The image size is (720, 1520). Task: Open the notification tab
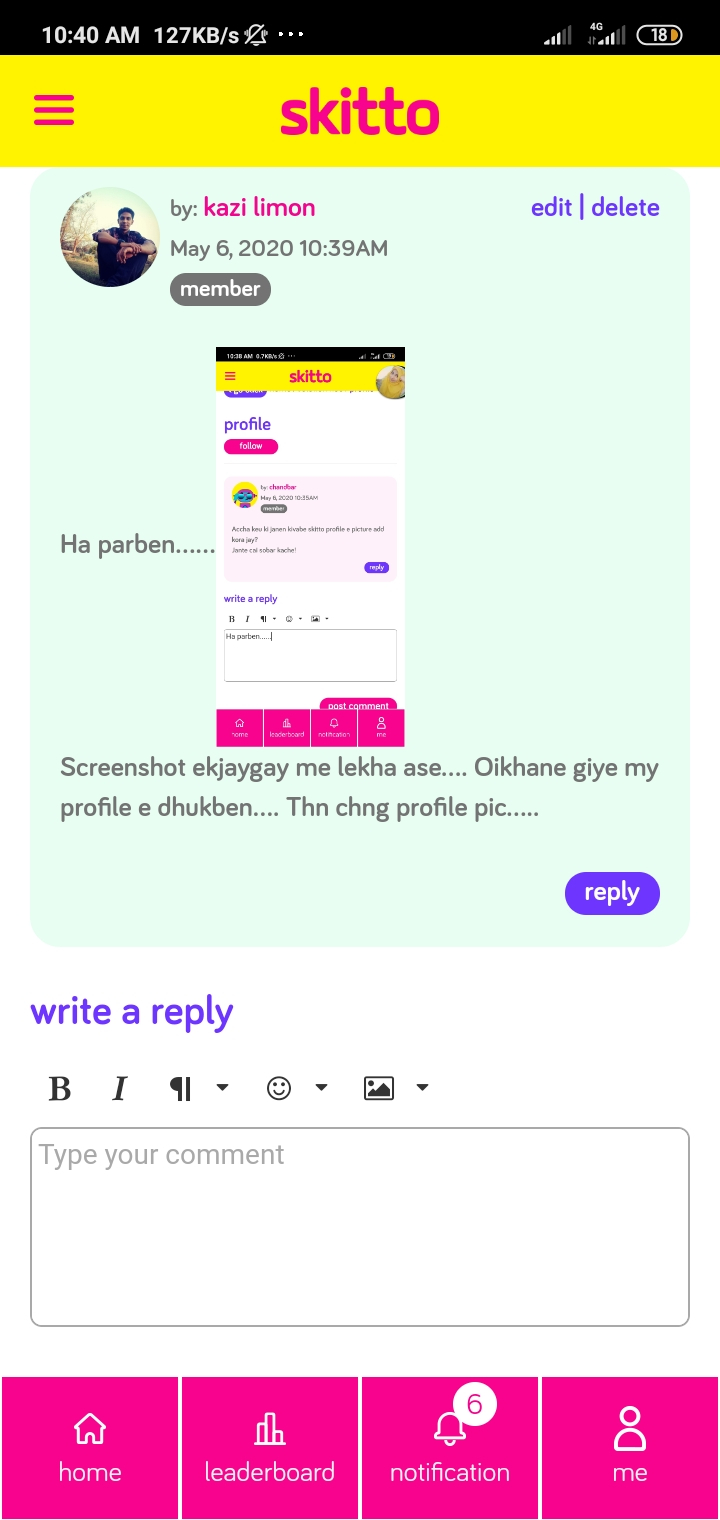coord(450,1447)
